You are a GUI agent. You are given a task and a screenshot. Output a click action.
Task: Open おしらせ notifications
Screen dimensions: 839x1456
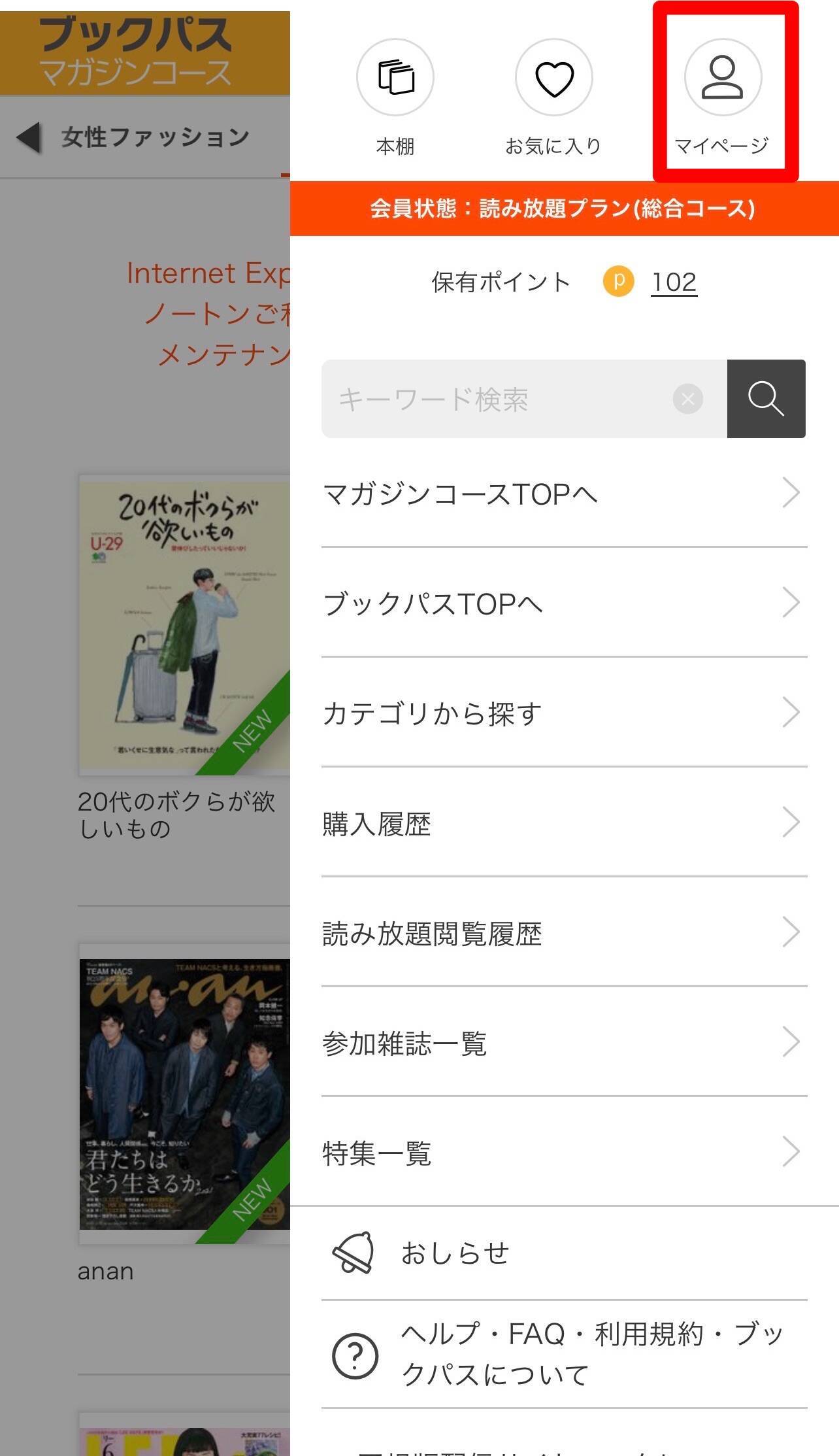point(563,1253)
